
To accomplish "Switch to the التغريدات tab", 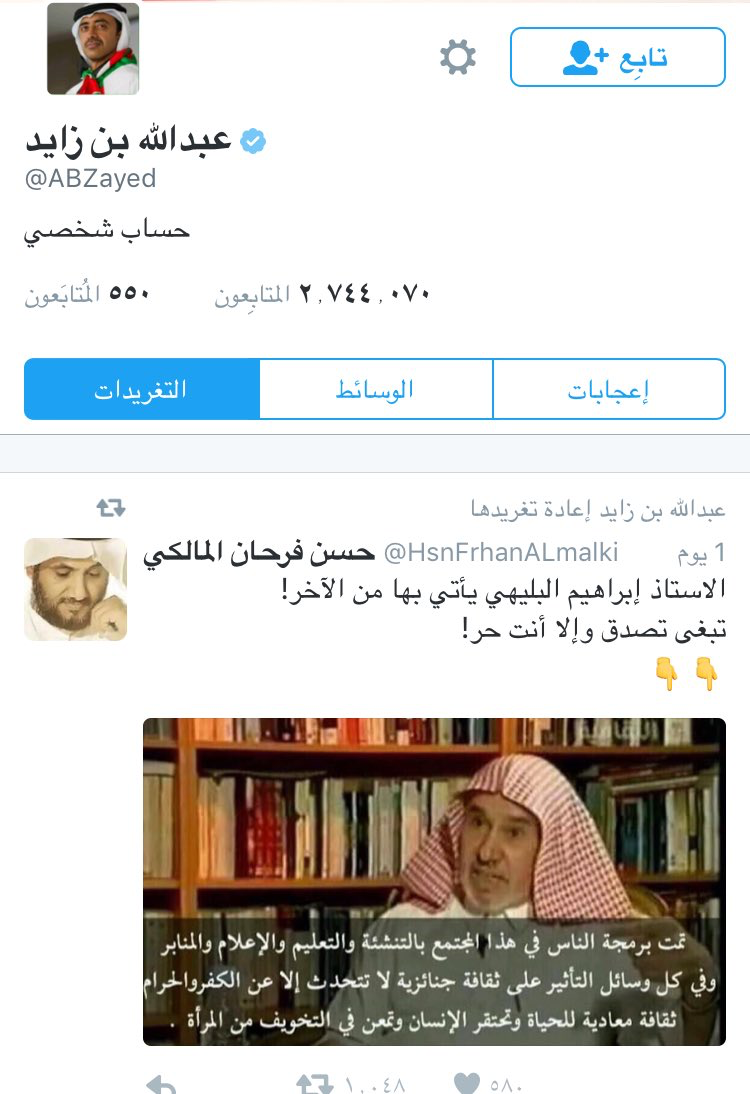I will tap(141, 389).
